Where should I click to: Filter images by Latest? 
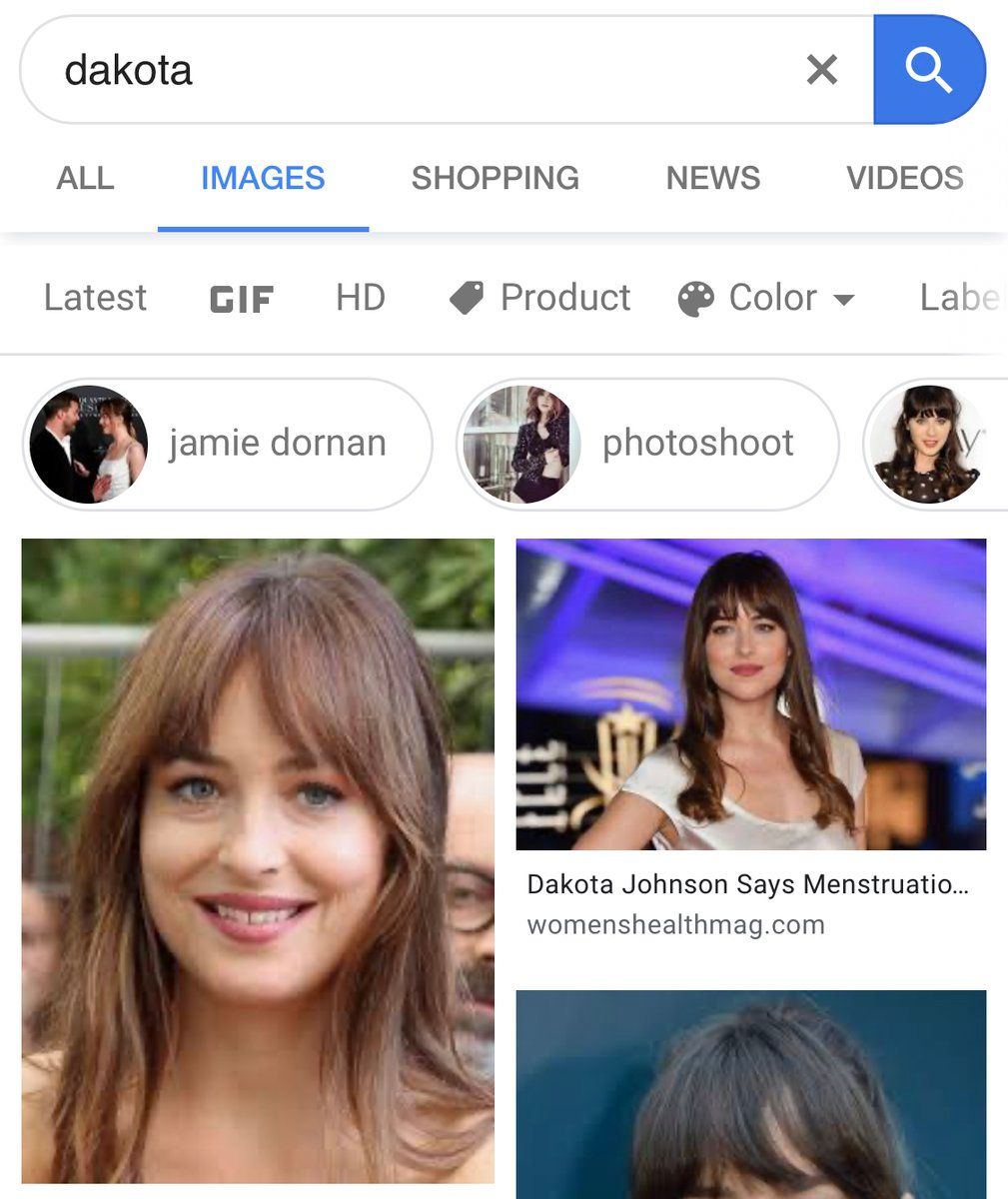pyautogui.click(x=95, y=298)
